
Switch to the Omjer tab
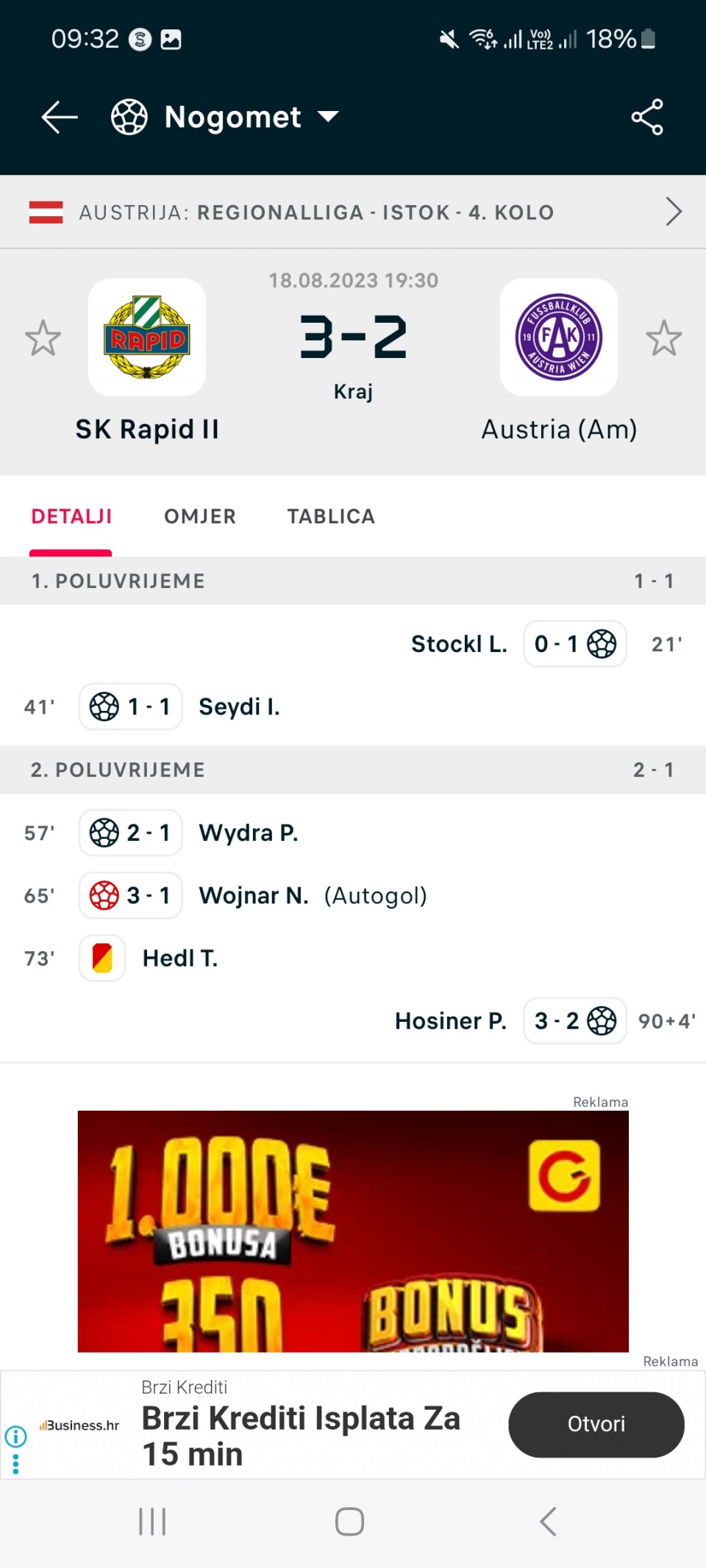[200, 516]
